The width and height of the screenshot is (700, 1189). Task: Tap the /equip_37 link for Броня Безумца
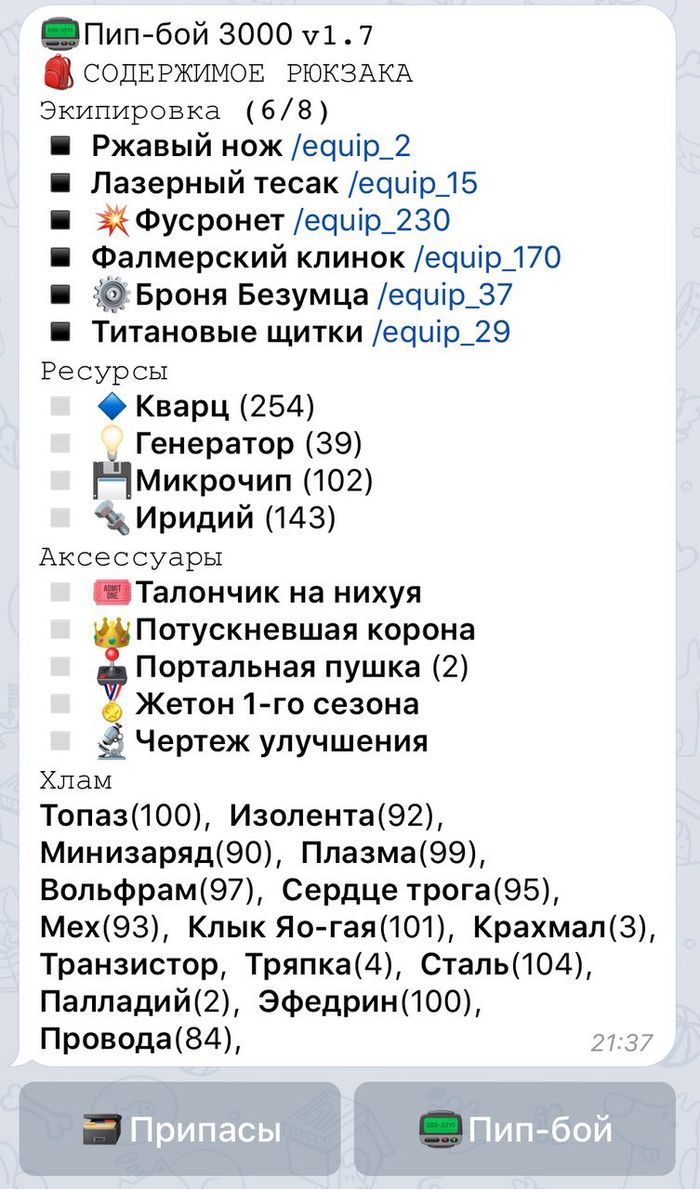point(444,295)
